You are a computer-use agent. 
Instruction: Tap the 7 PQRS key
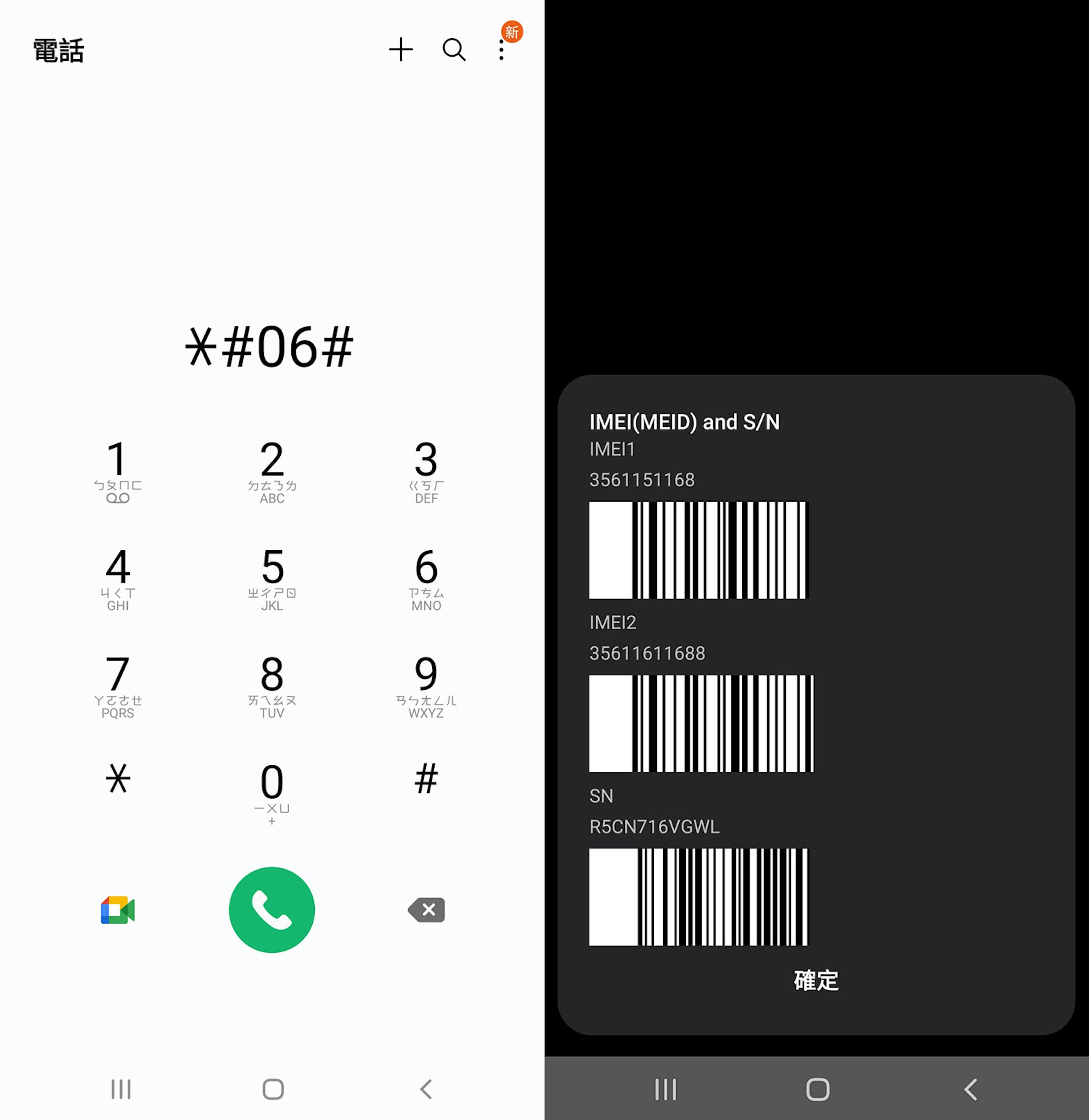(118, 684)
